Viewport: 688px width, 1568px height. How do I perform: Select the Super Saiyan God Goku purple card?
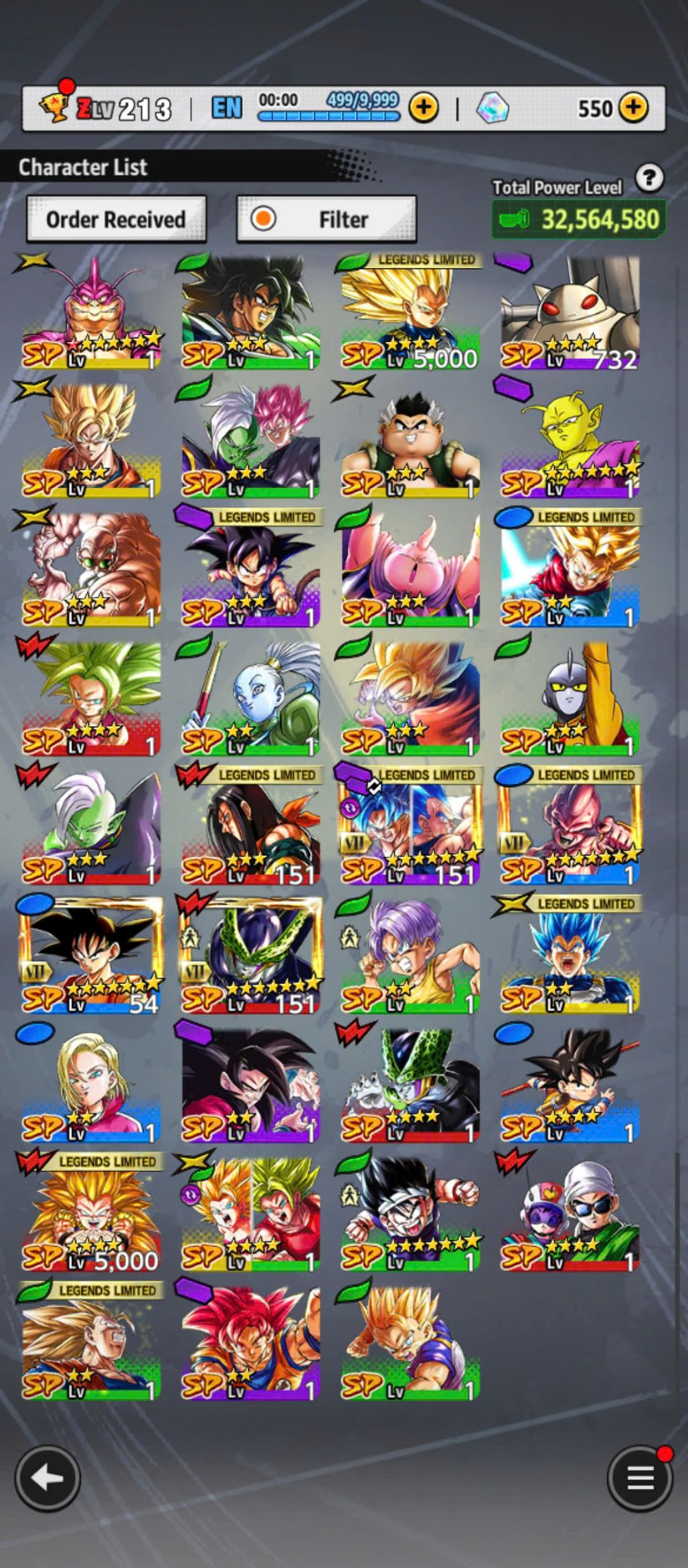pos(250,1342)
